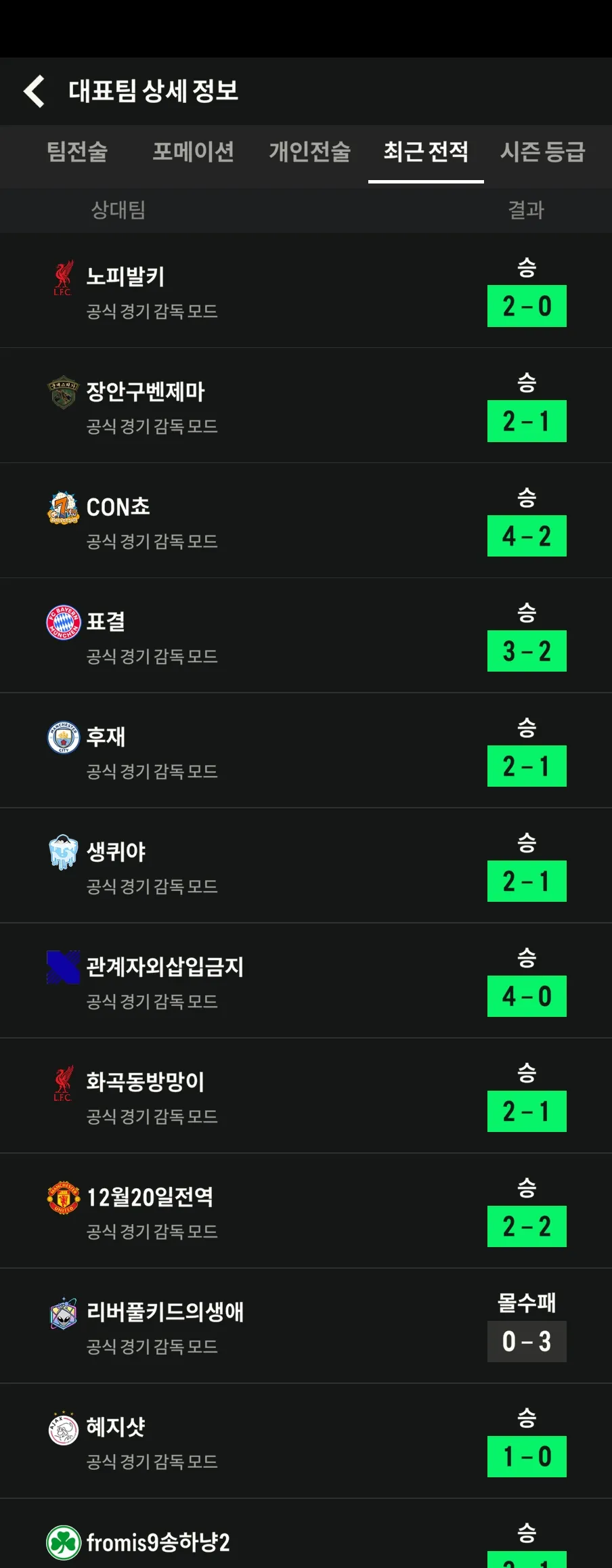Open match record against 노피발키
The width and height of the screenshot is (612, 1568).
pos(305,291)
